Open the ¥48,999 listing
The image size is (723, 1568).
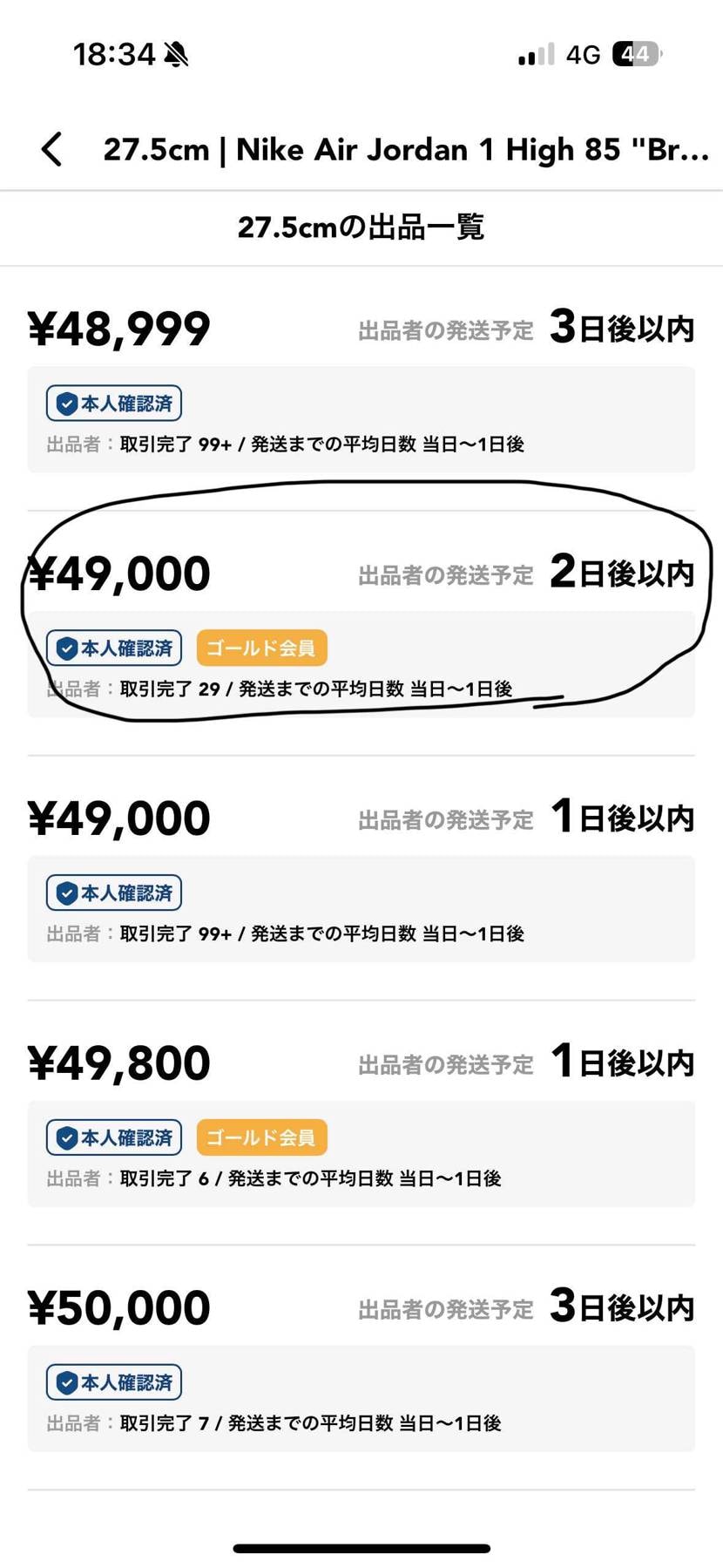point(361,384)
